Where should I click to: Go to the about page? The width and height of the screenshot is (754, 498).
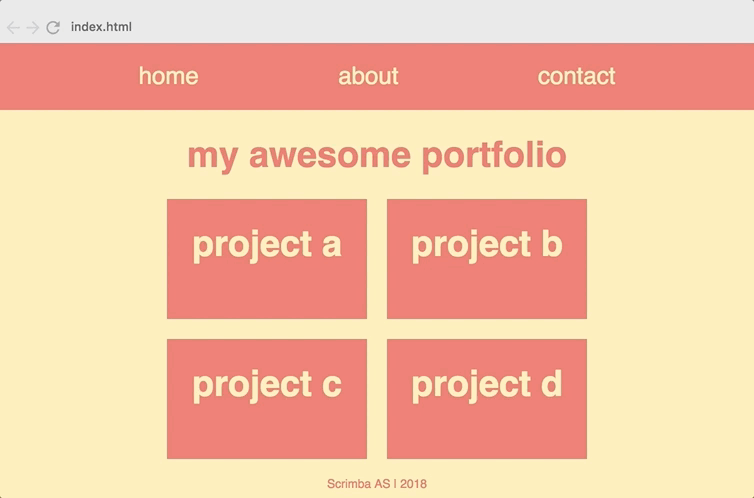[368, 76]
